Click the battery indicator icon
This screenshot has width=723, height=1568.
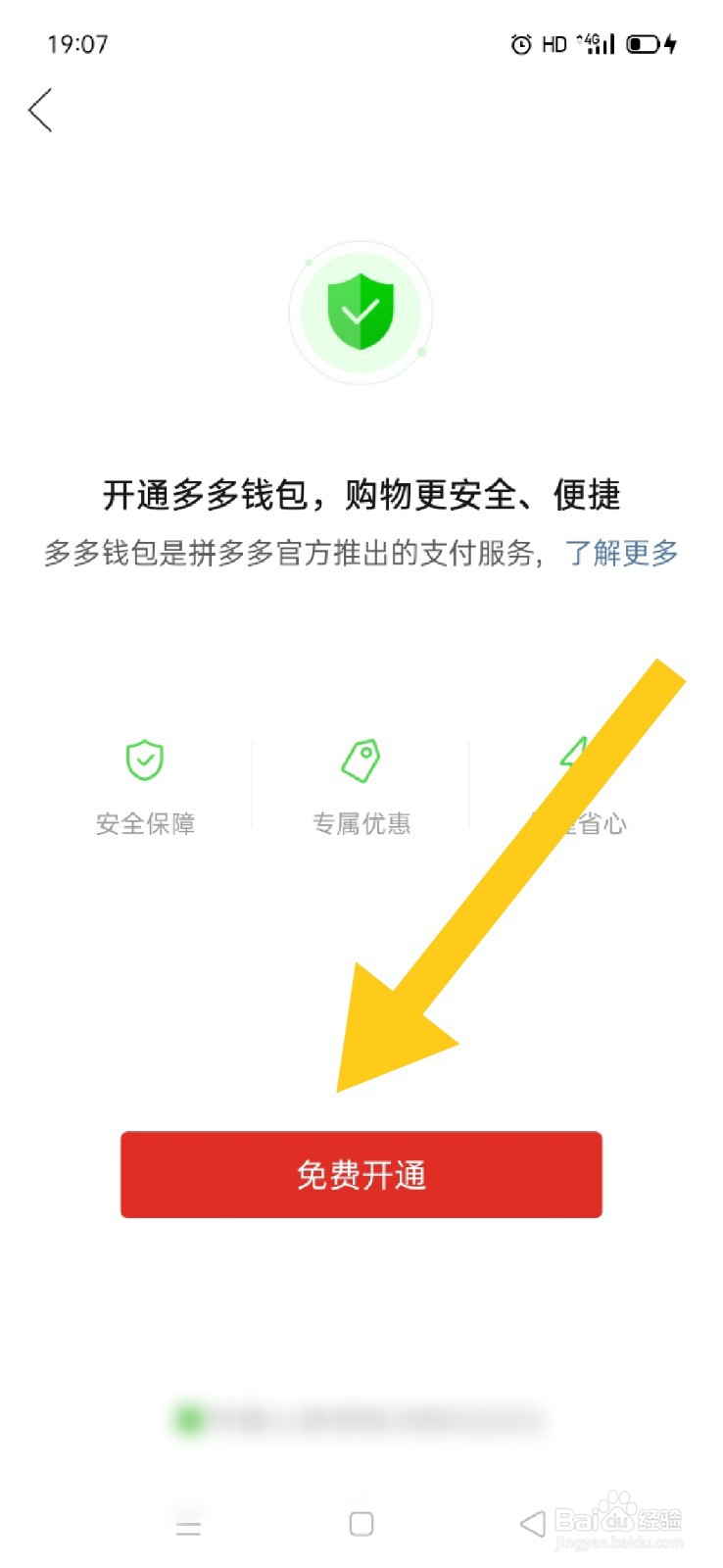[x=642, y=44]
